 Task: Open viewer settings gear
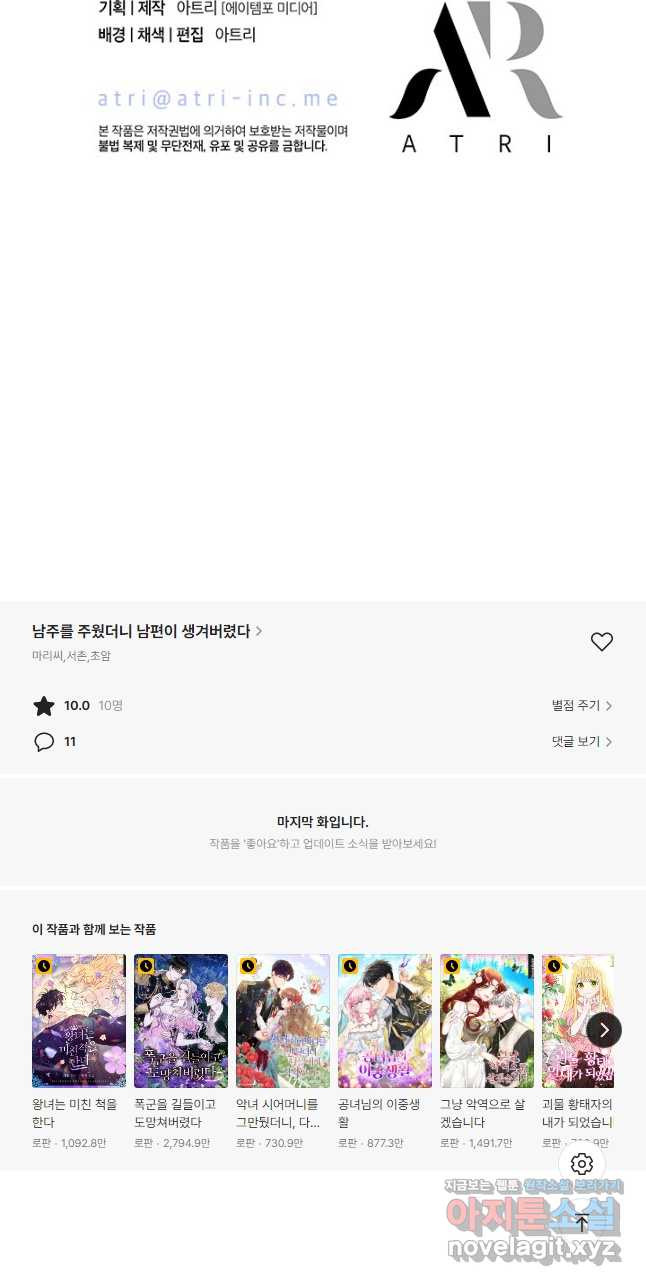coord(582,1164)
